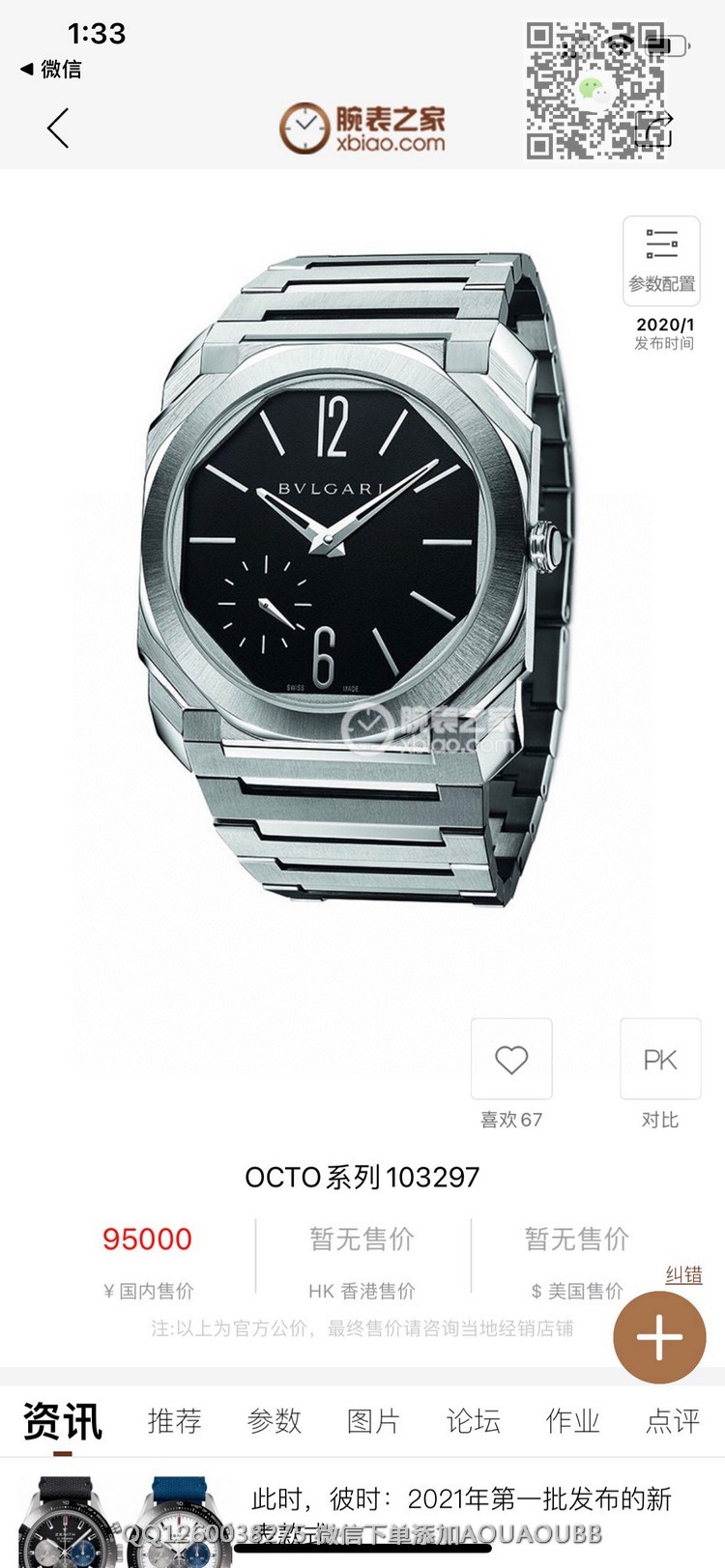Switch to the 图片 tab
This screenshot has width=725, height=1568.
373,1420
